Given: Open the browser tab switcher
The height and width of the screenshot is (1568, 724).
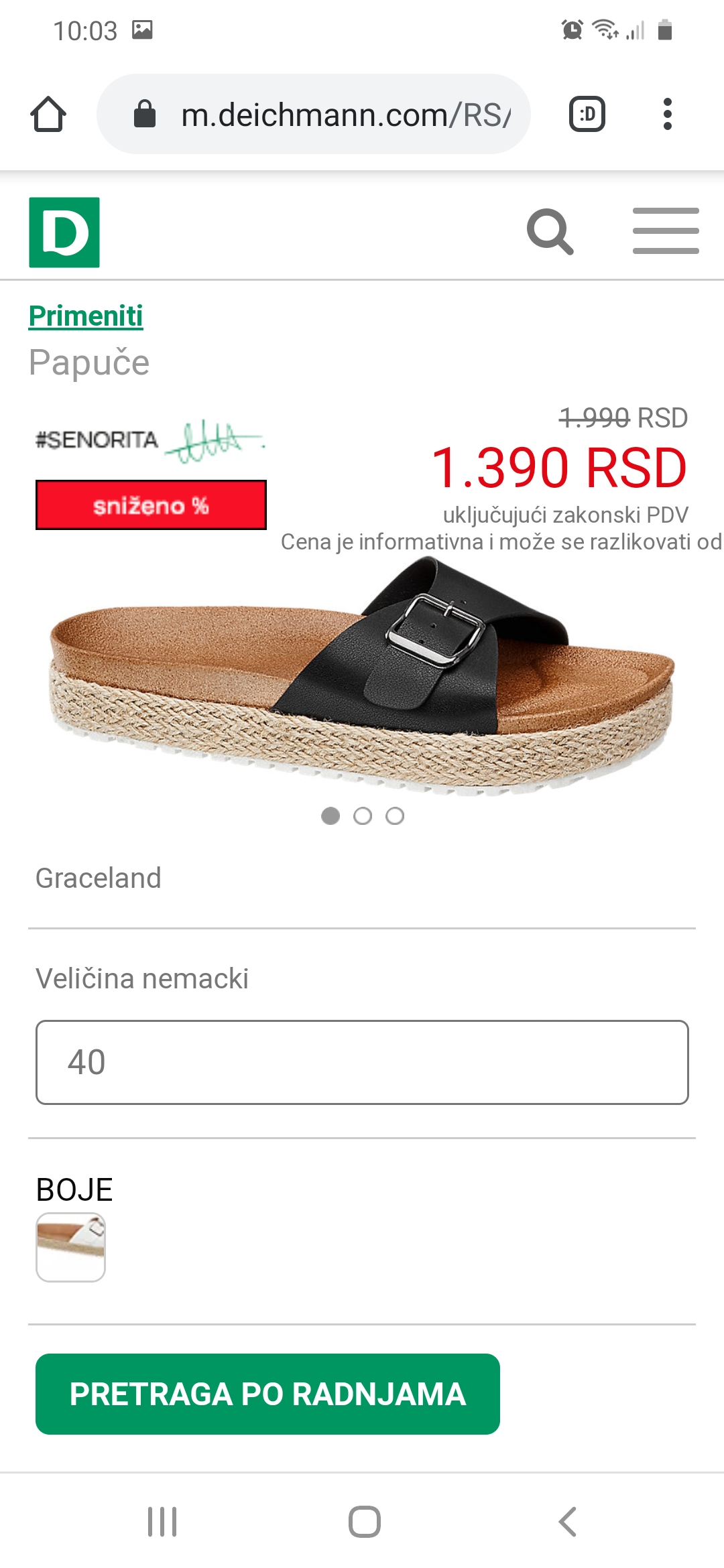Looking at the screenshot, I should pos(587,114).
